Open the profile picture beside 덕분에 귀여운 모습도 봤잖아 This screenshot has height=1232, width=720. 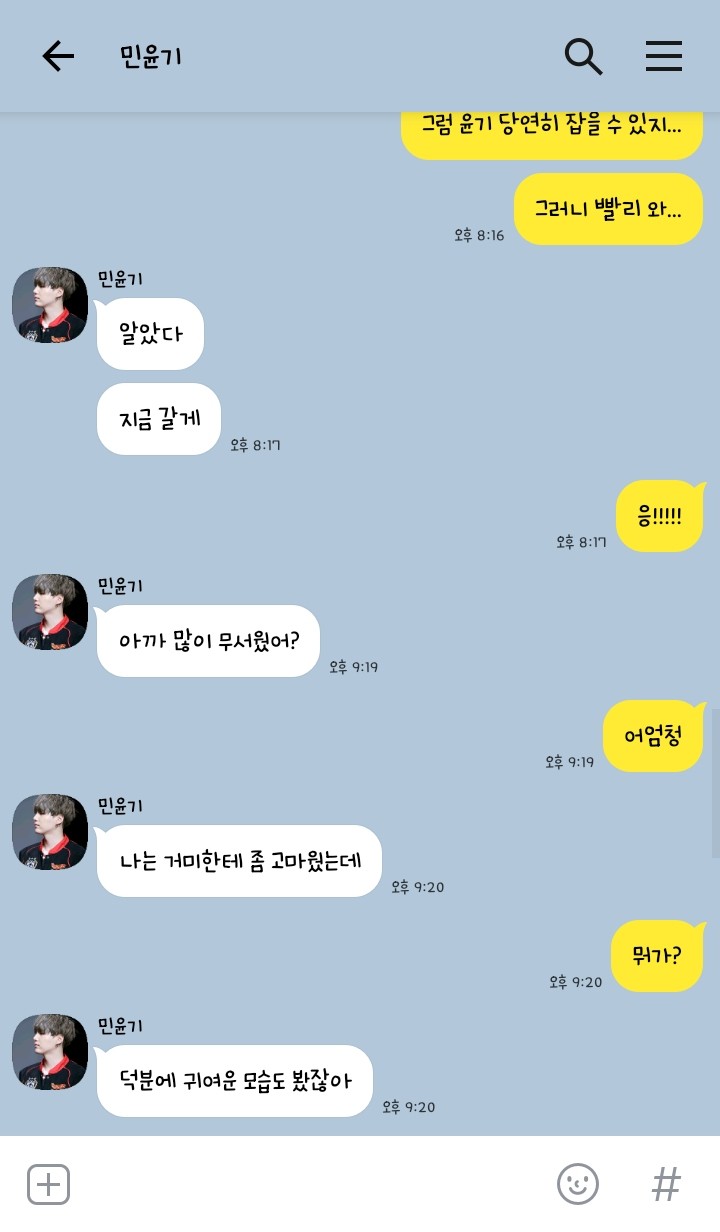pyautogui.click(x=50, y=1052)
